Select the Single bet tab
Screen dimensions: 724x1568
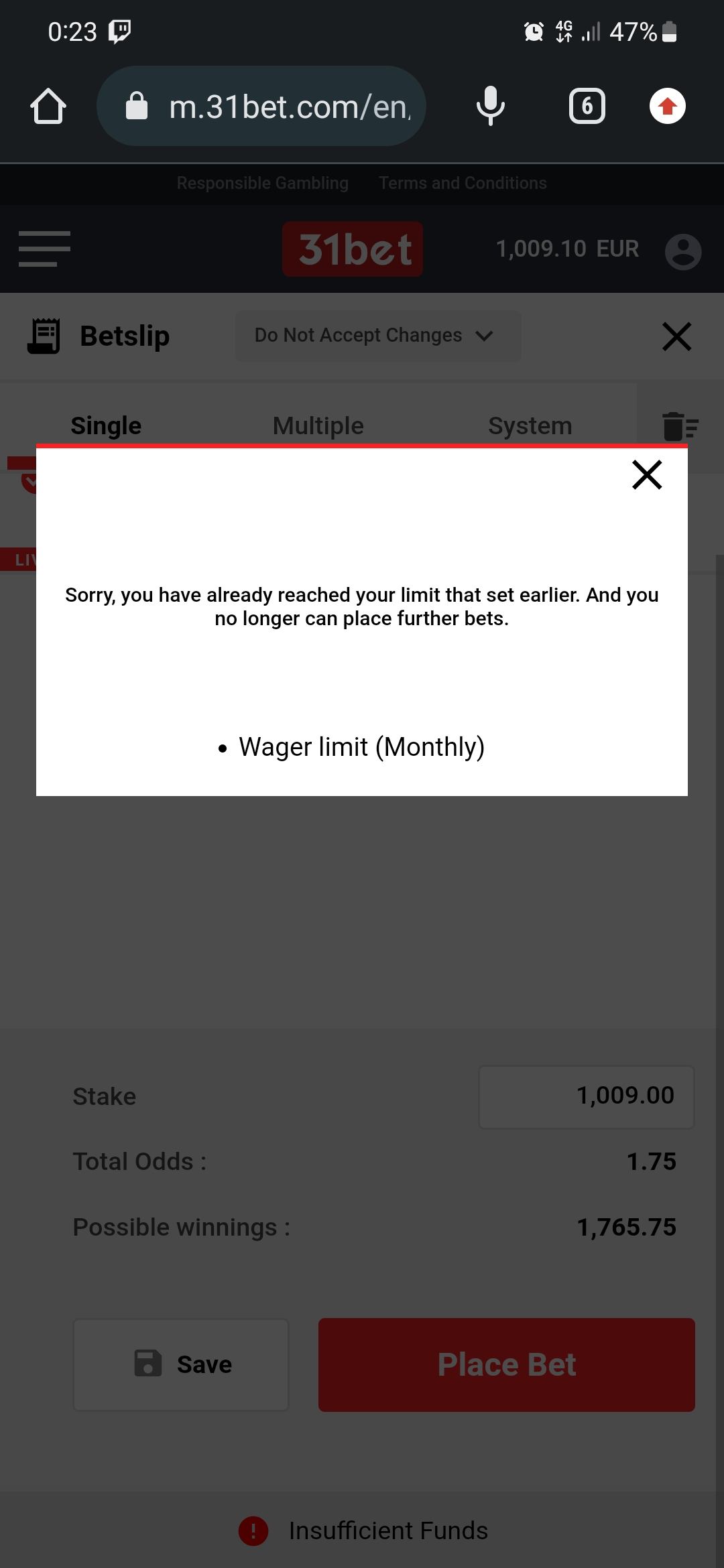point(106,426)
